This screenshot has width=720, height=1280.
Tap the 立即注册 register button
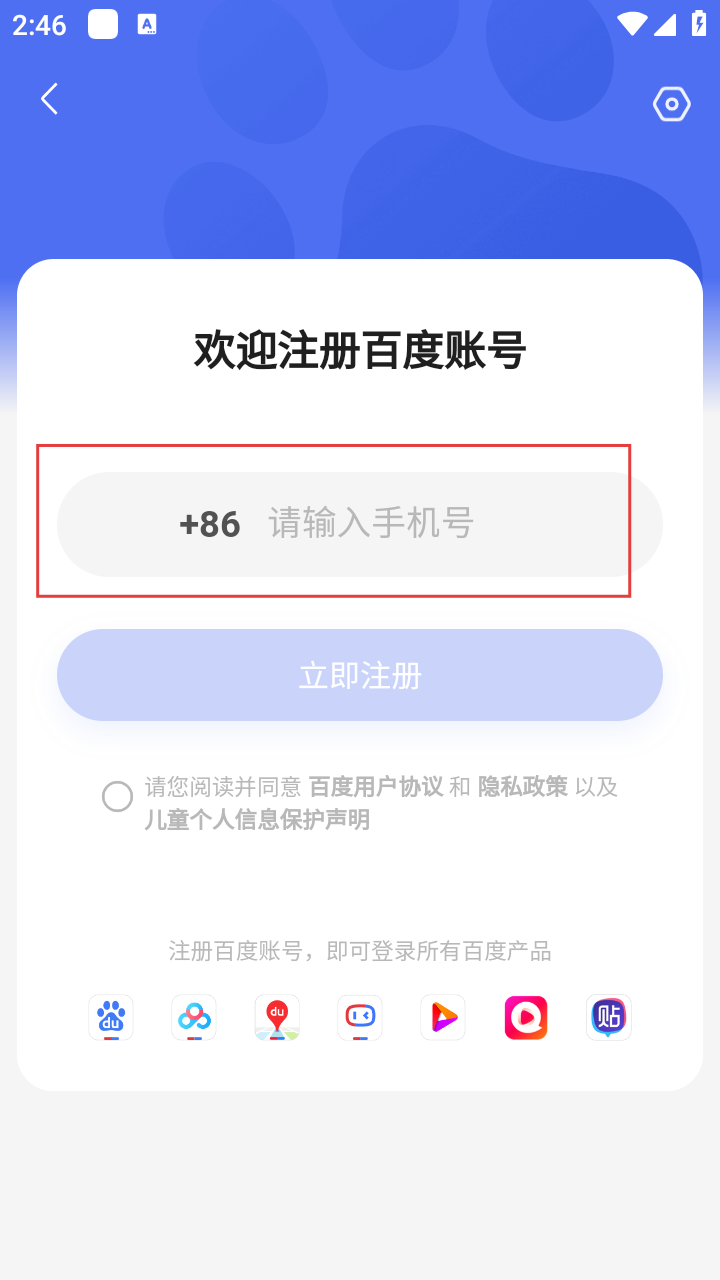click(360, 675)
